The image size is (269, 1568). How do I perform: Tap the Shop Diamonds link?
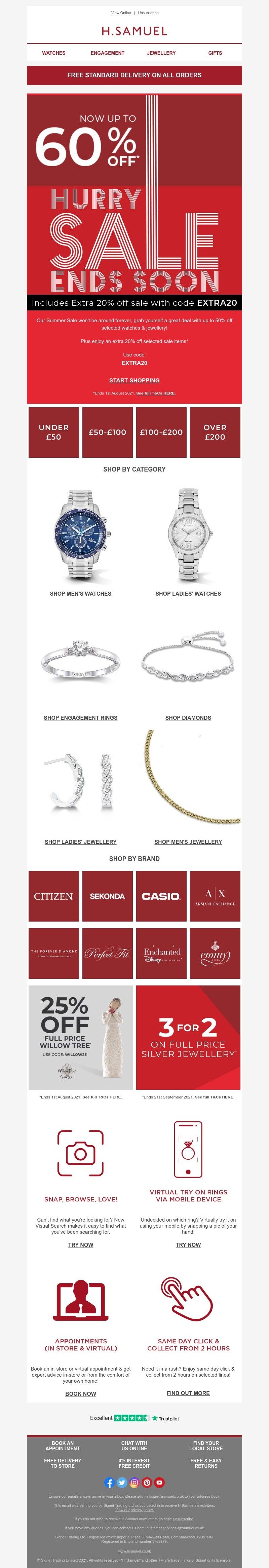[188, 718]
